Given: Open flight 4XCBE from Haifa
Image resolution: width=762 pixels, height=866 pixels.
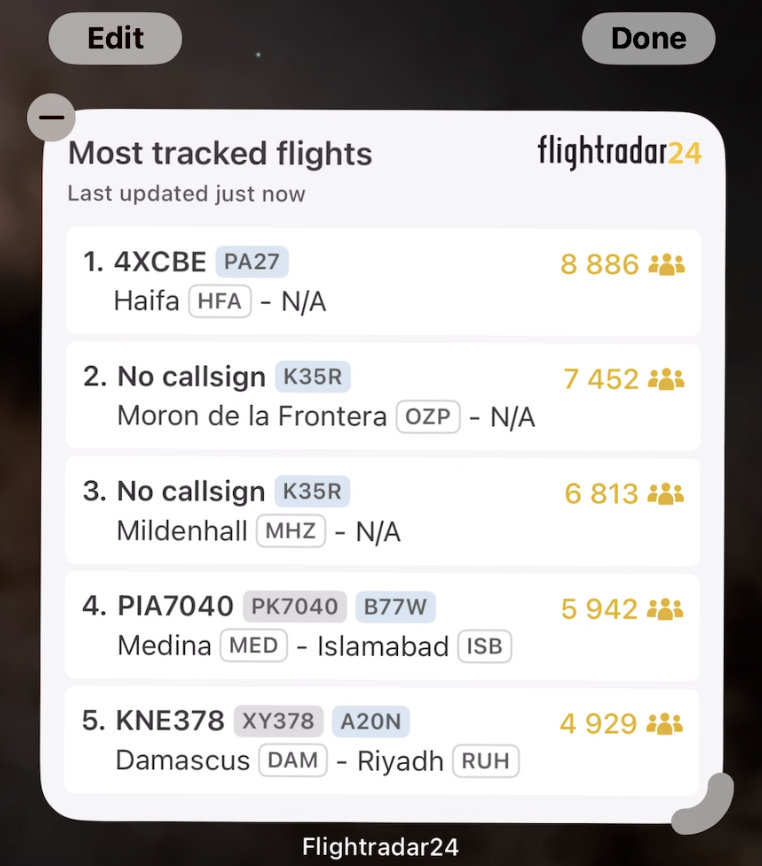Looking at the screenshot, I should coord(383,281).
